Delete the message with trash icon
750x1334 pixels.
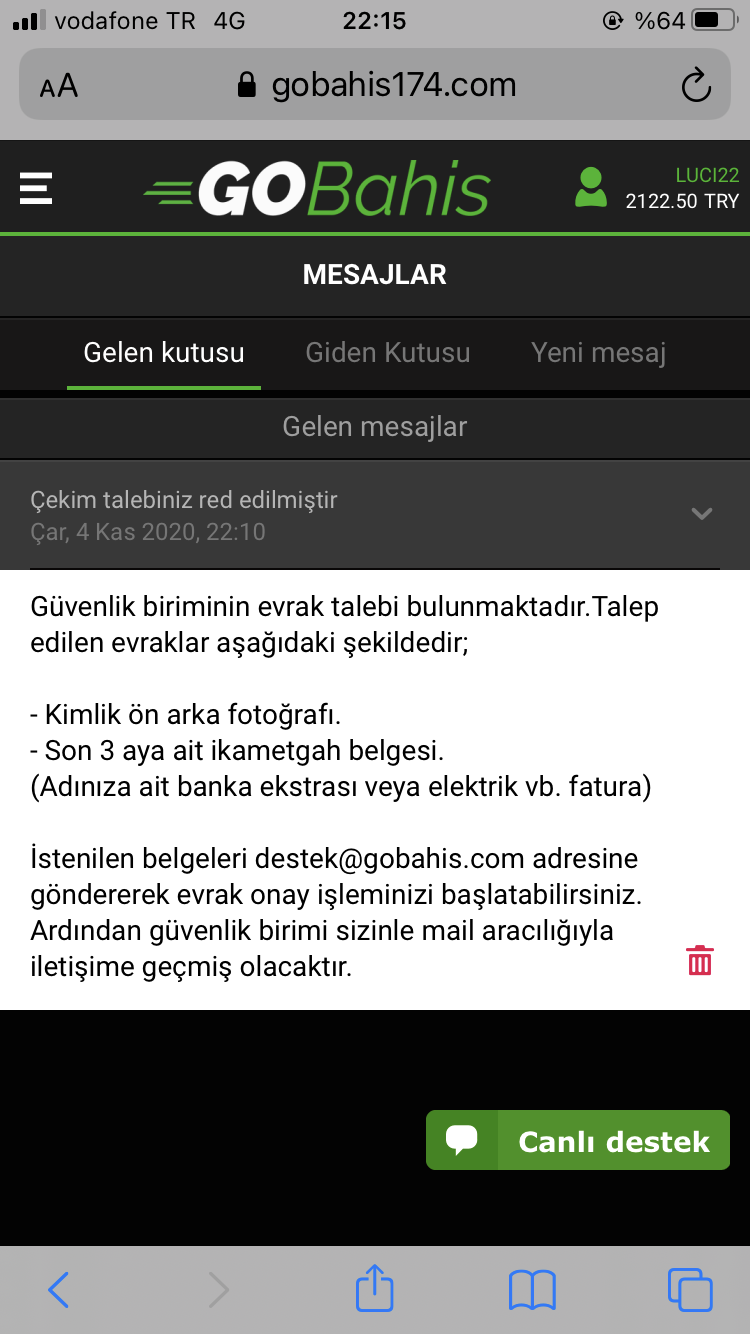700,960
